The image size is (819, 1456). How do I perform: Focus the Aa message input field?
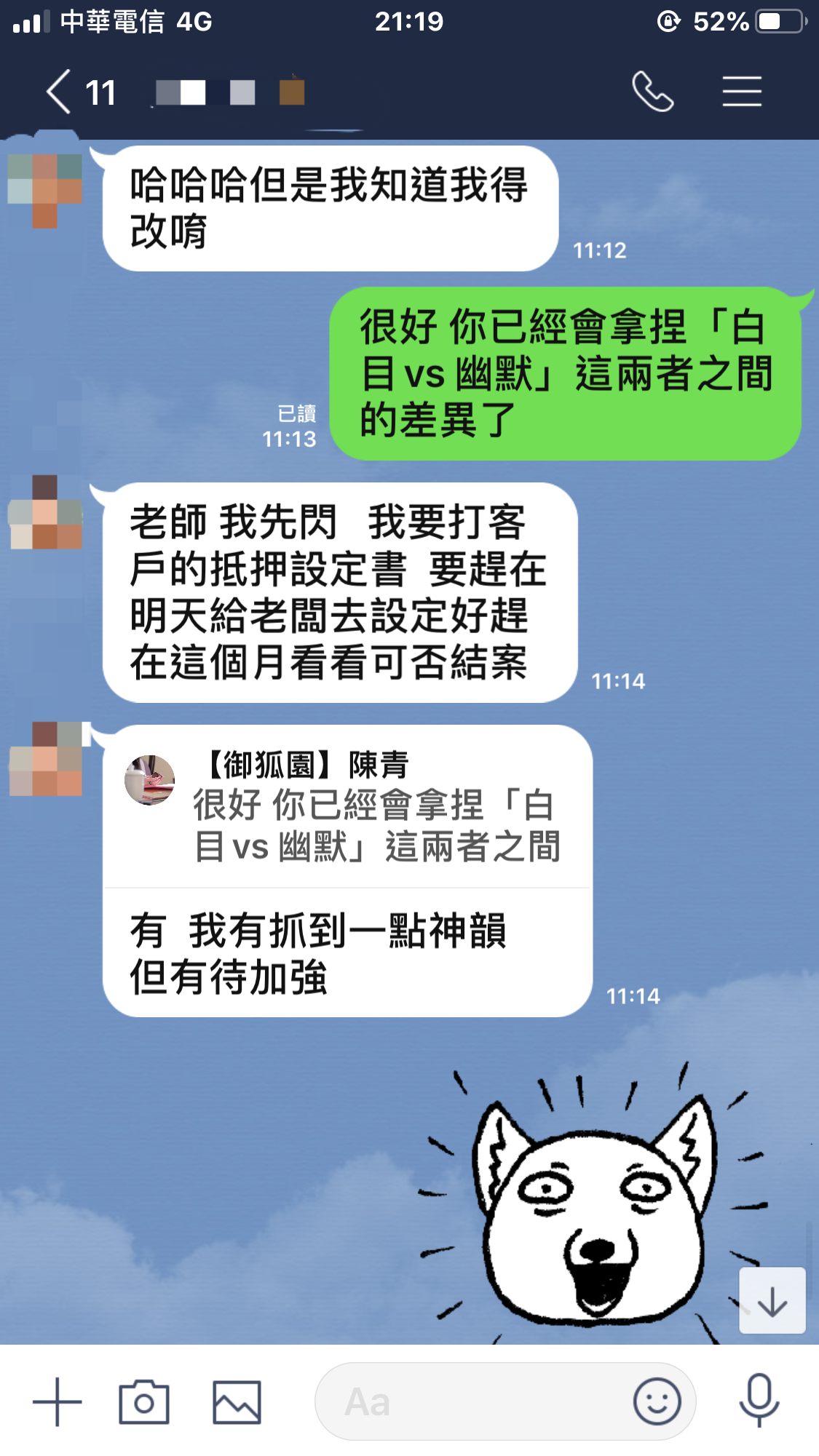click(x=473, y=1401)
